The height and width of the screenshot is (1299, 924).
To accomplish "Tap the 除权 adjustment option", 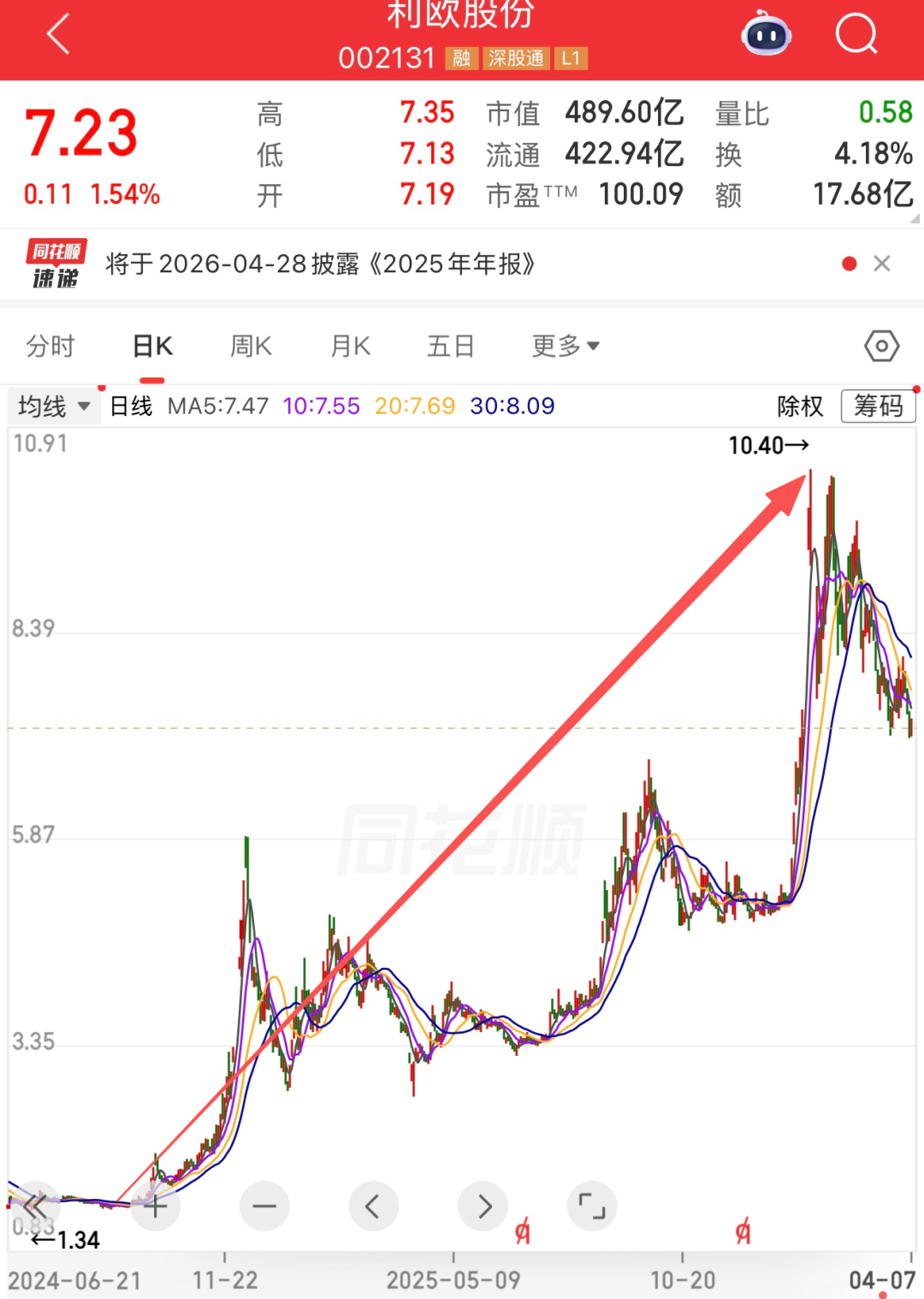I will pos(799,406).
